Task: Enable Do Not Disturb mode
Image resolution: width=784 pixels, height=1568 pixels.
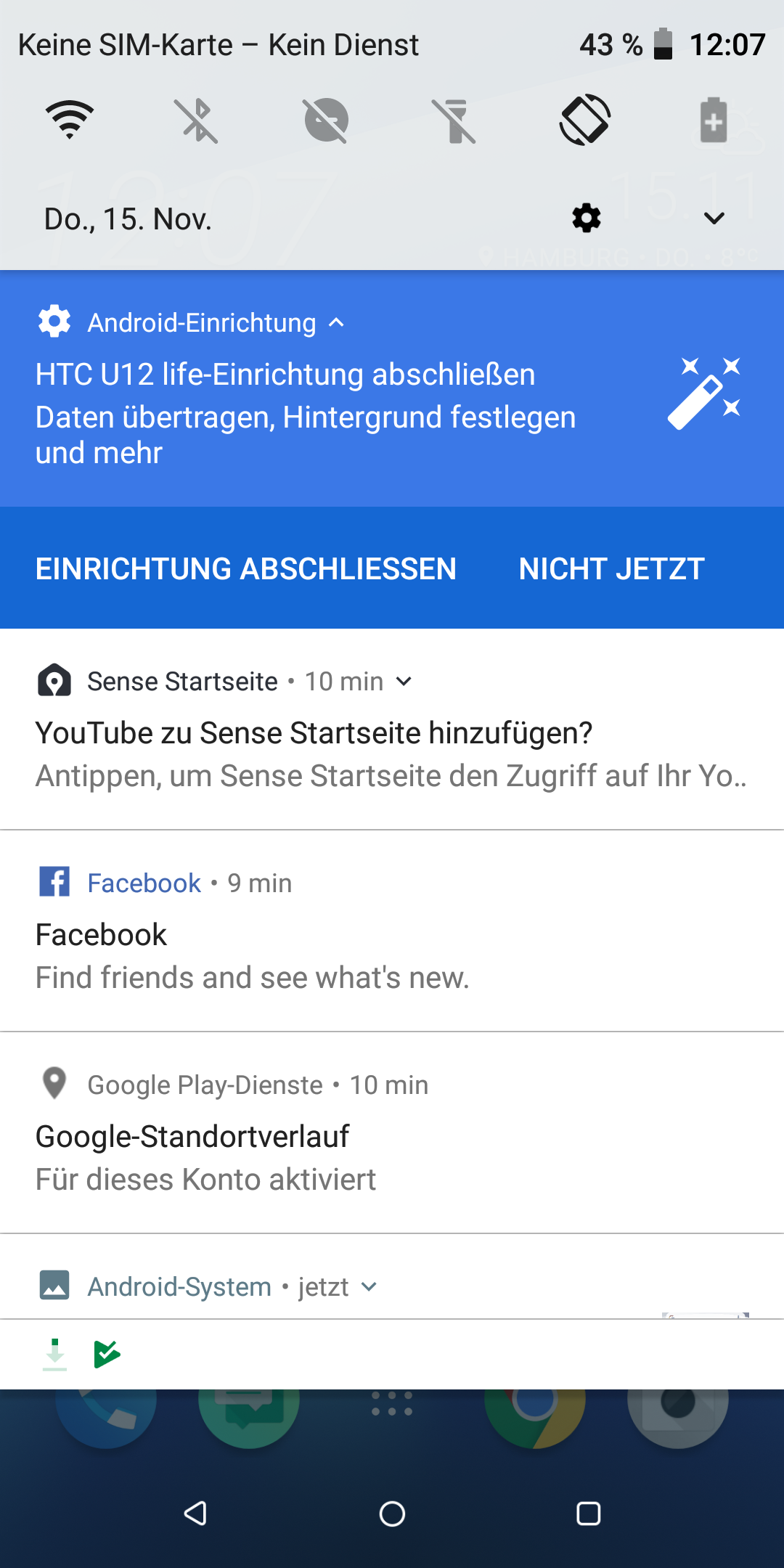Action: [326, 121]
